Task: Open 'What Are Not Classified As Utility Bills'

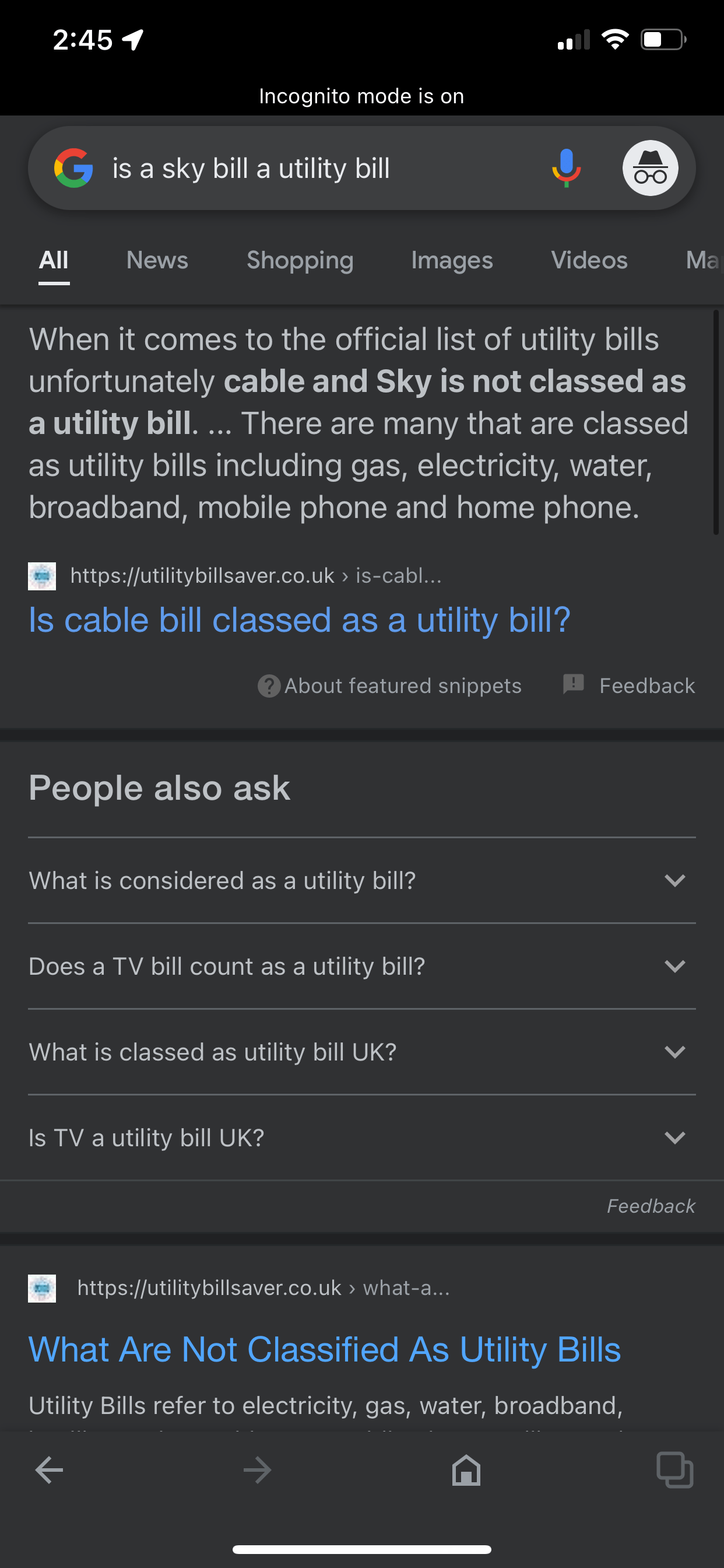Action: [x=324, y=1349]
